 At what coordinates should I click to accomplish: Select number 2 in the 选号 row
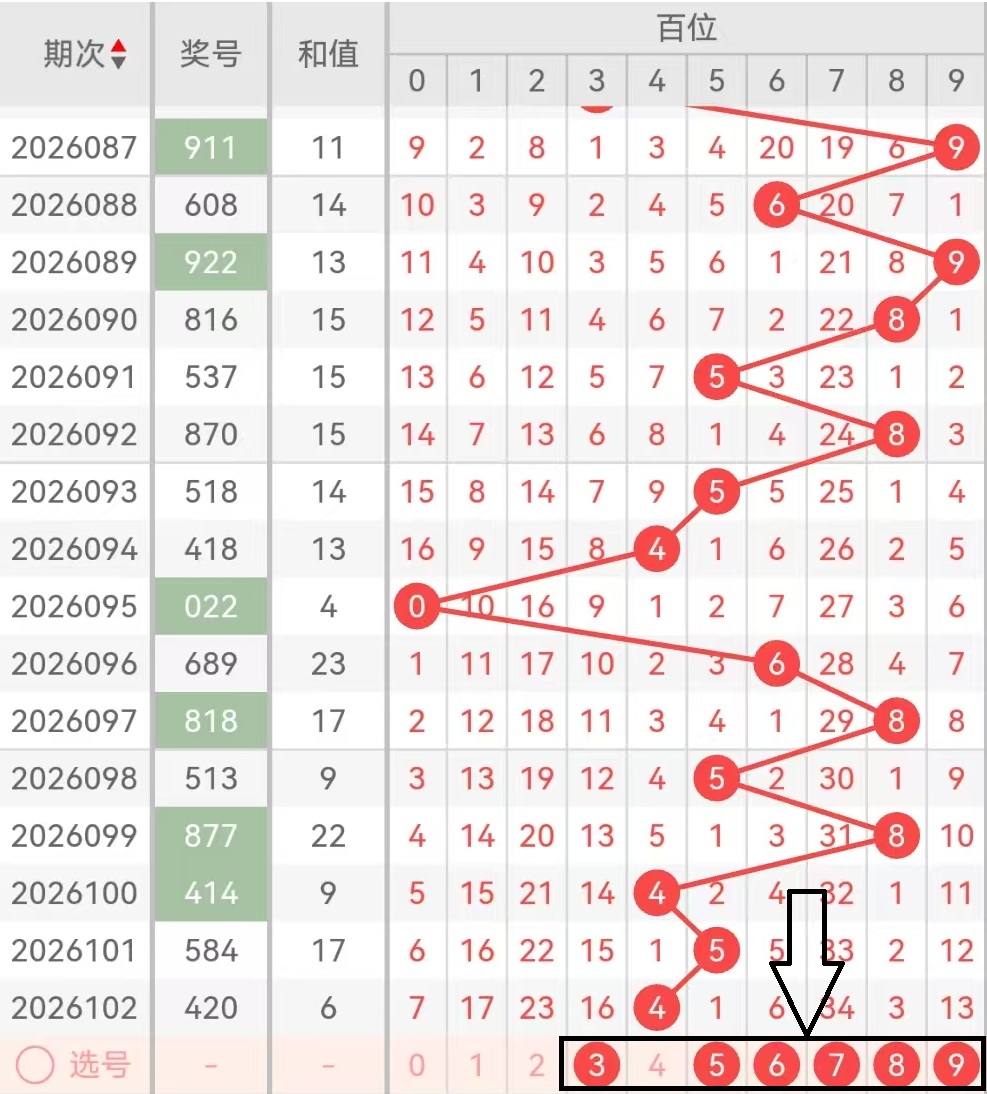click(537, 1066)
